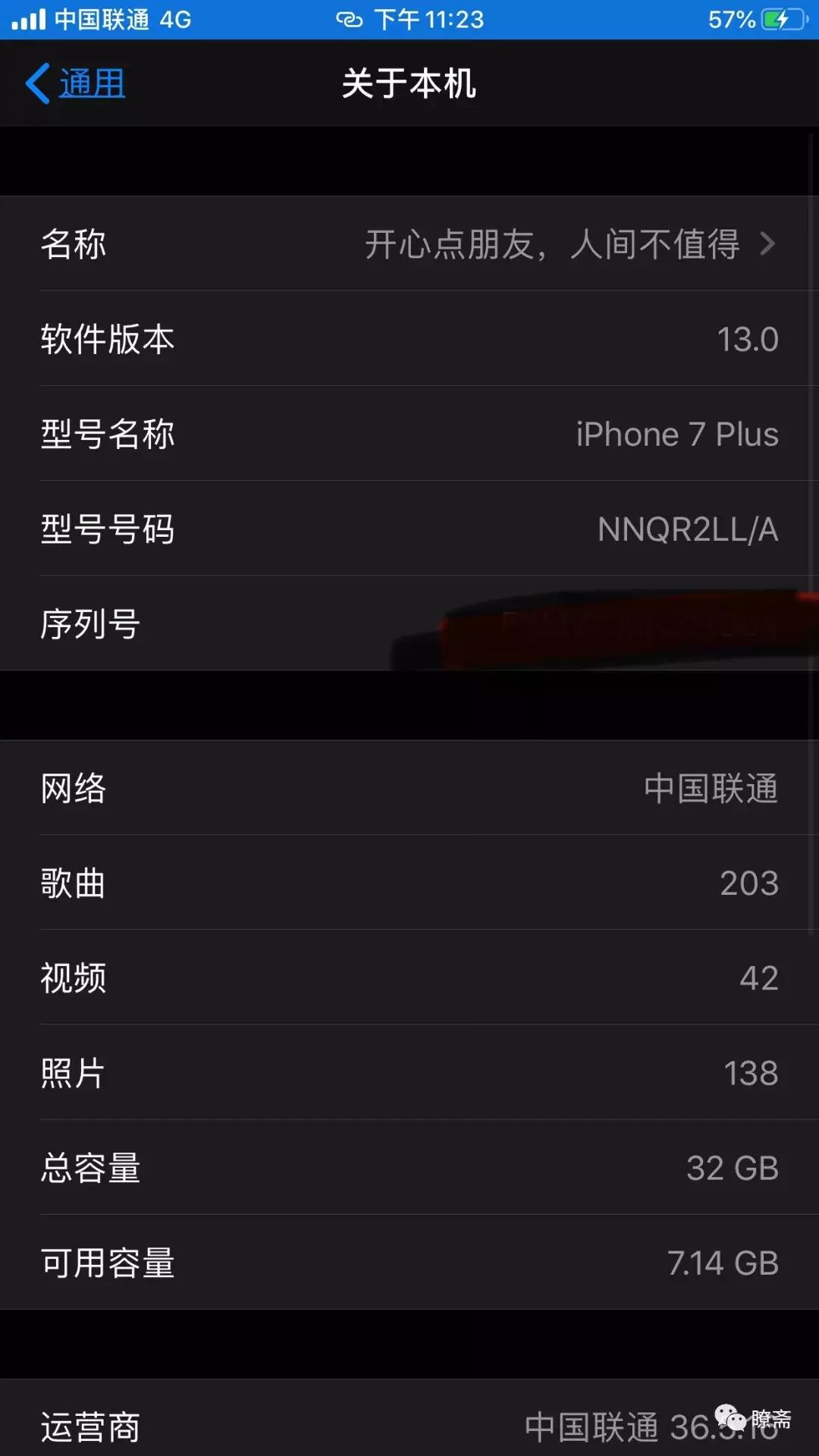Select the 软件版本 13.0 row

409,340
